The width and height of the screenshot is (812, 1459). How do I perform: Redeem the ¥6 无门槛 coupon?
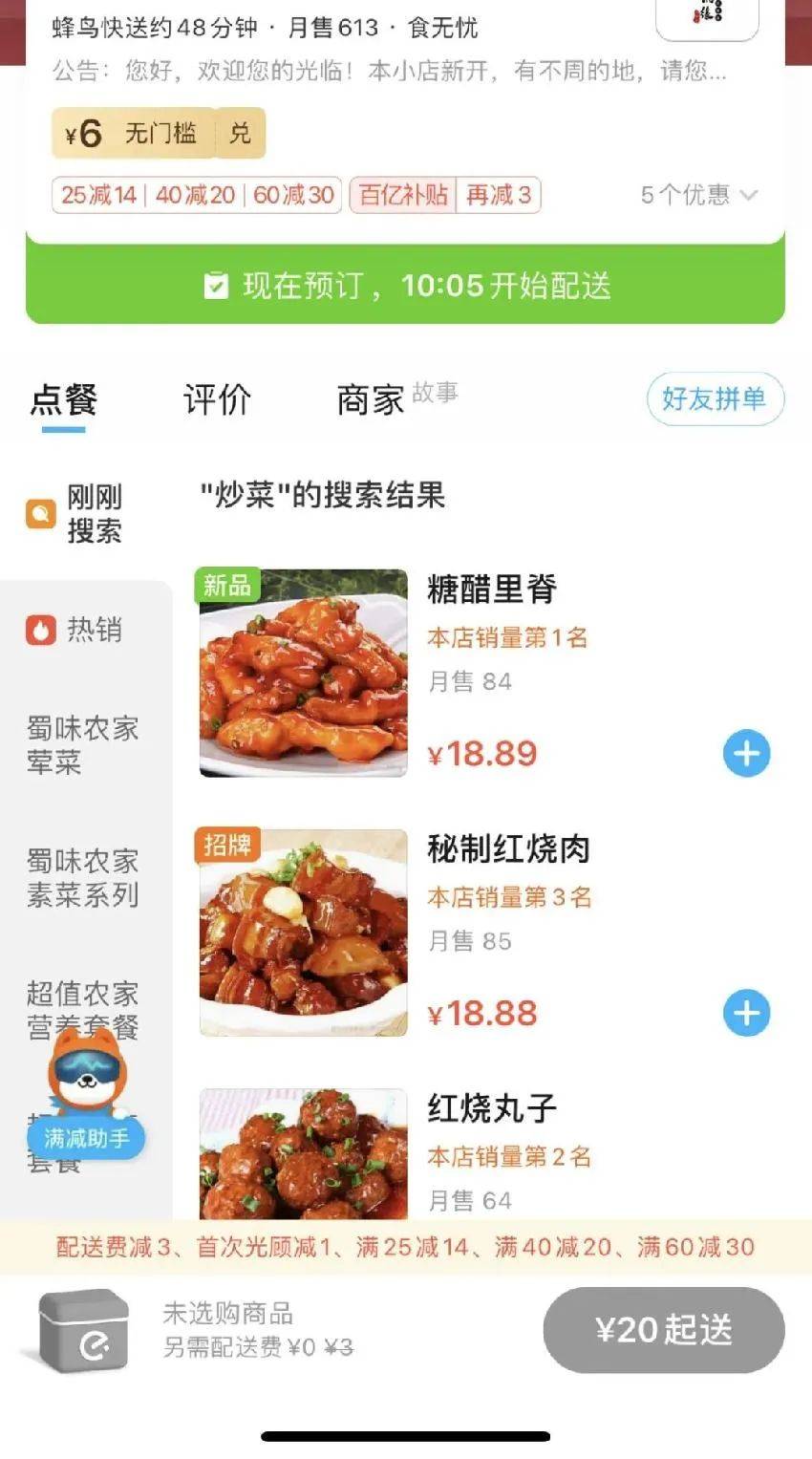click(x=240, y=133)
